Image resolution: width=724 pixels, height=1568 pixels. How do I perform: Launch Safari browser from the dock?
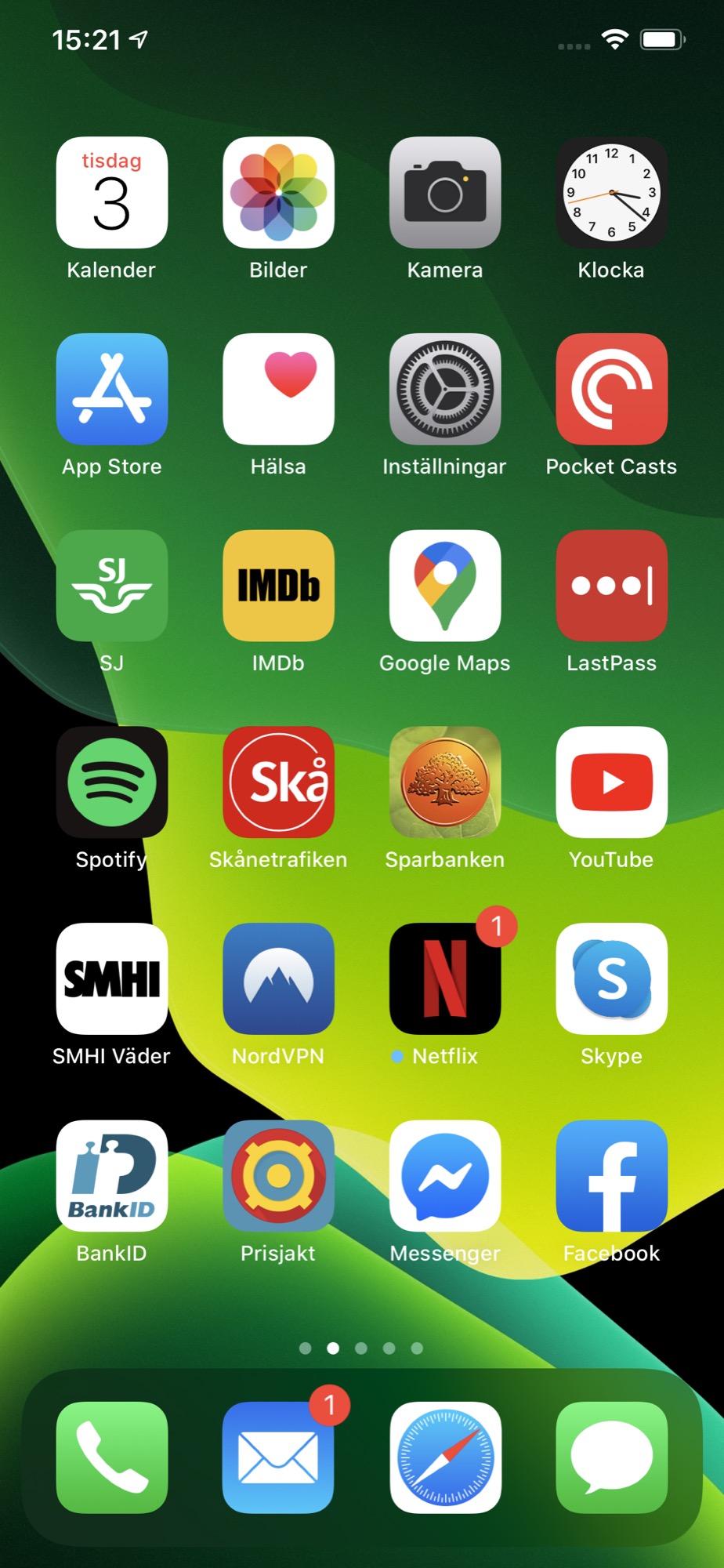coord(445,1457)
